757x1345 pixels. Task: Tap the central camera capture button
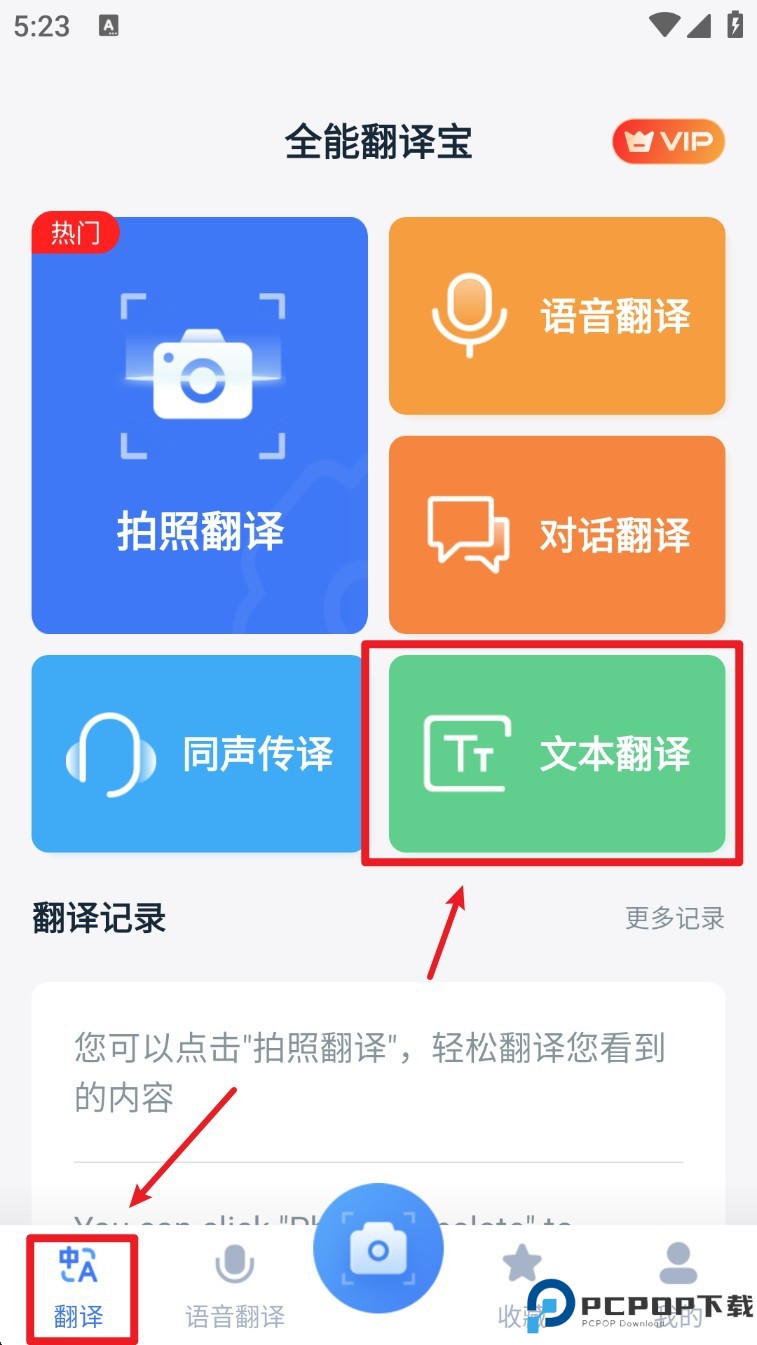pyautogui.click(x=378, y=1247)
